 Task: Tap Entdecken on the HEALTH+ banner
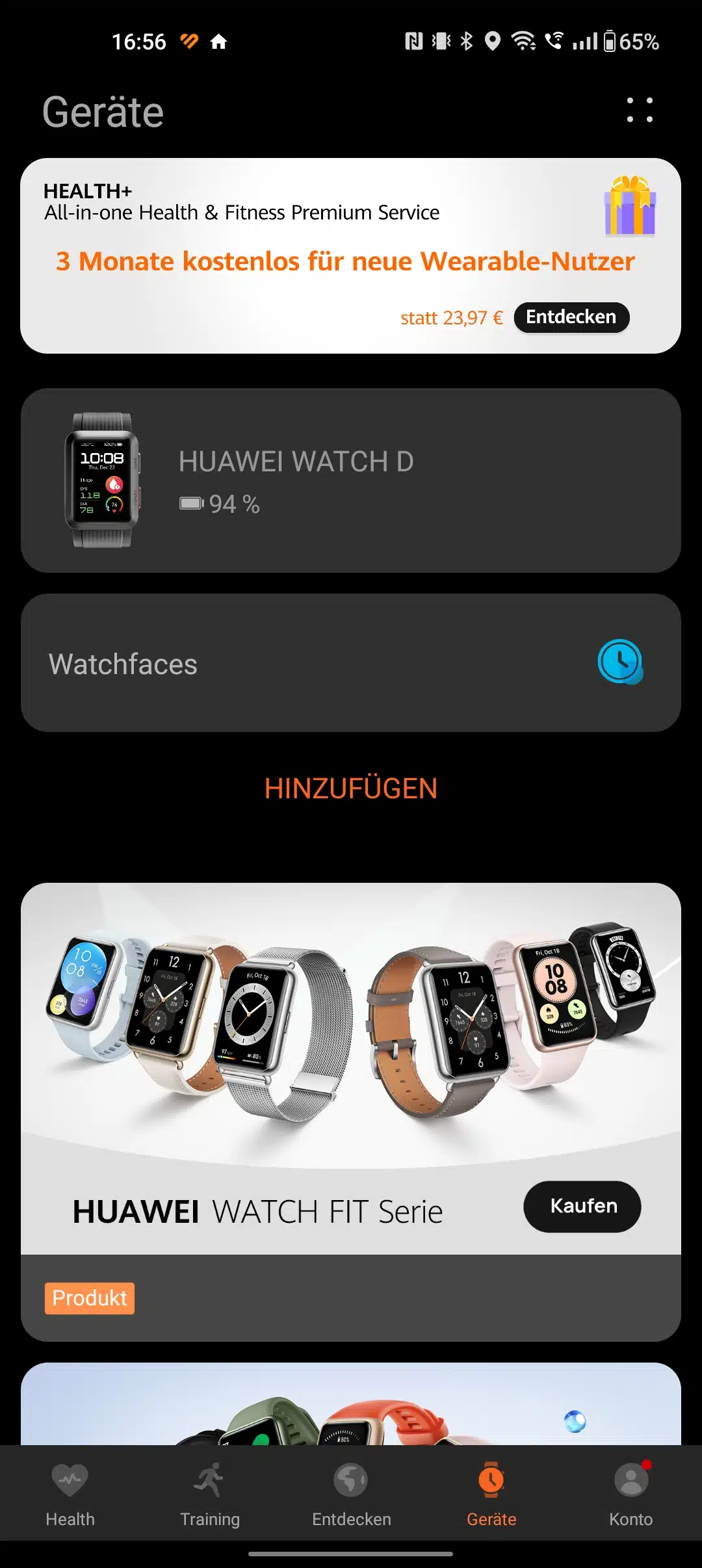[x=571, y=317]
